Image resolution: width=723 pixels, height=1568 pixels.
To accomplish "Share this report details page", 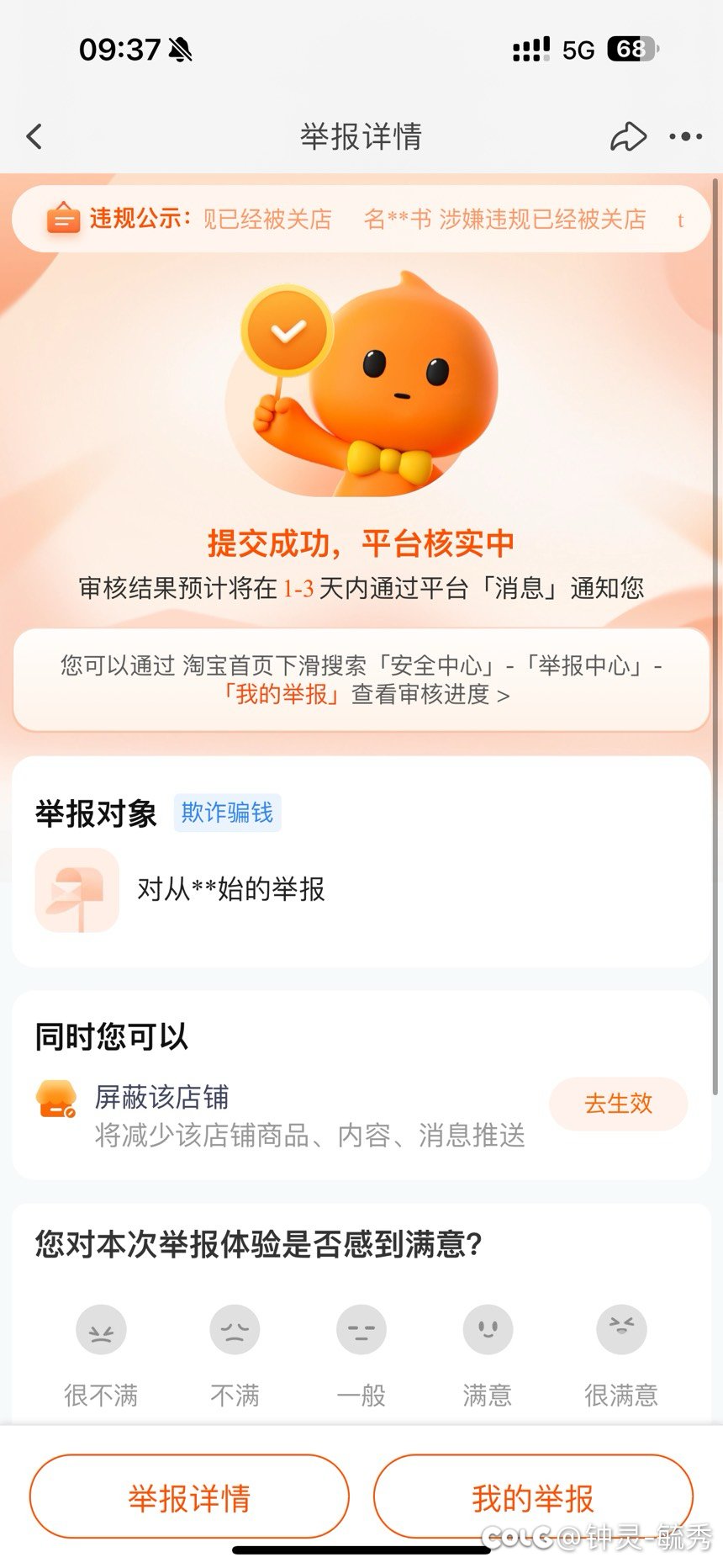I will 628,136.
